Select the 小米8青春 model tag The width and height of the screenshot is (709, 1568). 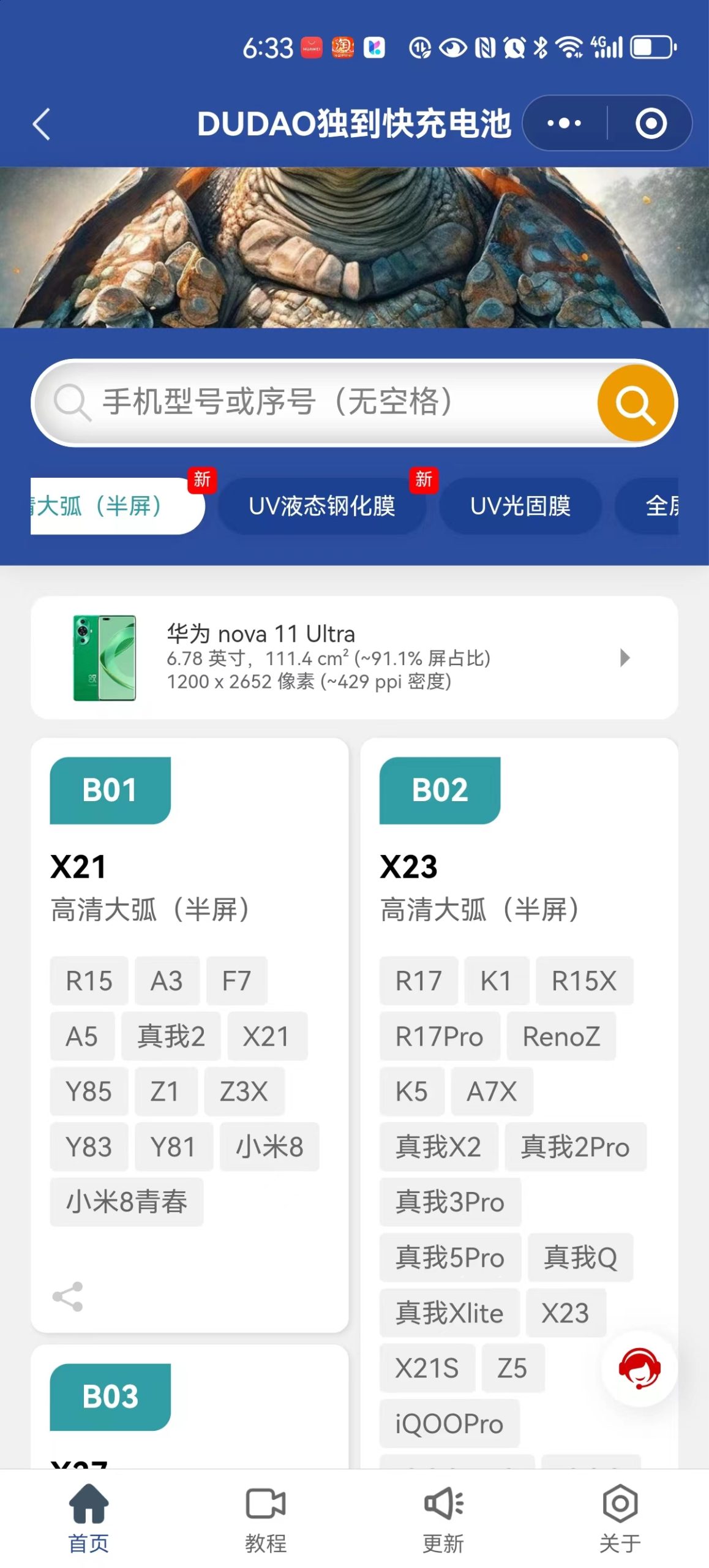127,1202
